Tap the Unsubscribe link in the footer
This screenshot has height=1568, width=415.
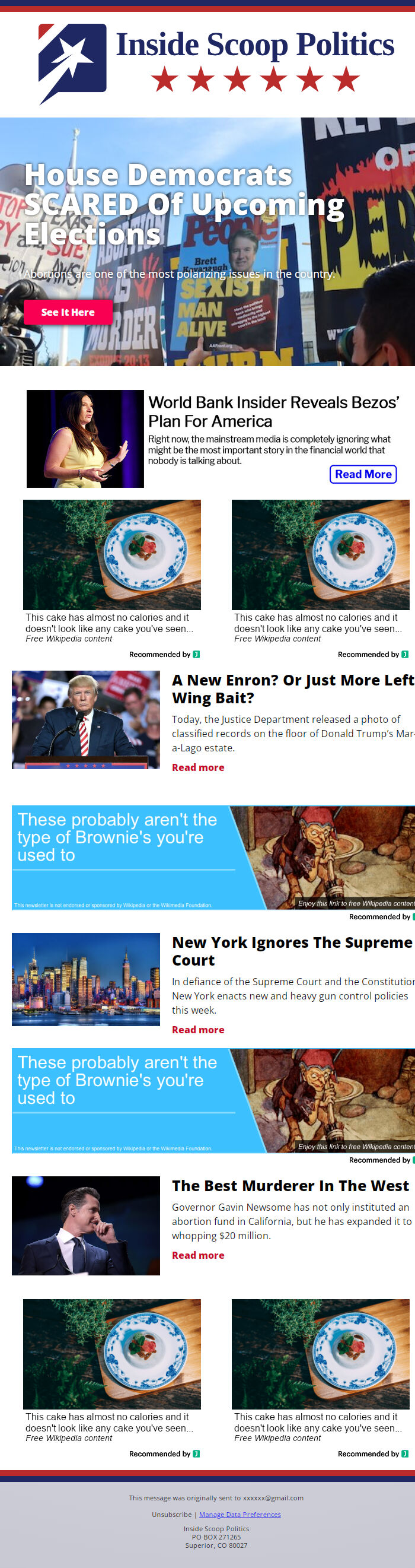(171, 1515)
